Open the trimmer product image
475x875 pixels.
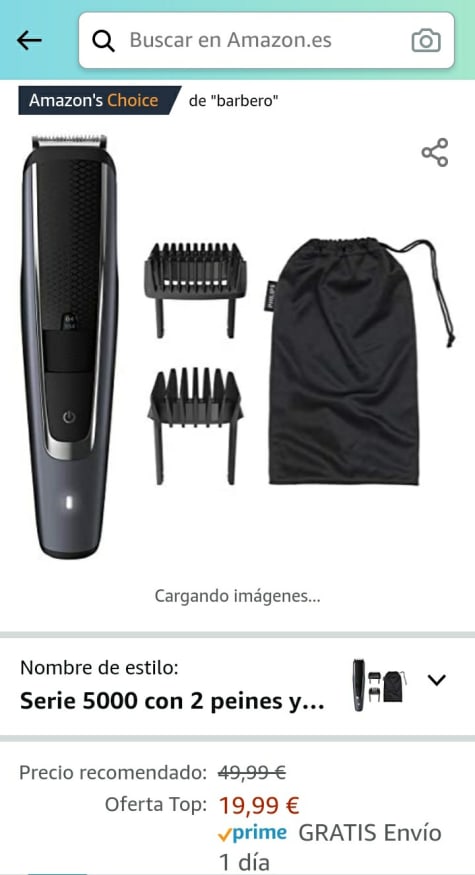pyautogui.click(x=238, y=346)
